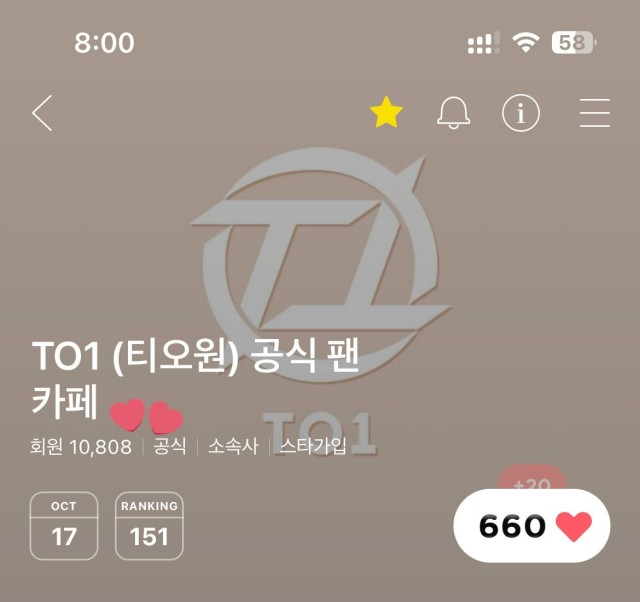The width and height of the screenshot is (640, 602).
Task: Open the notifications bell settings
Action: point(454,113)
